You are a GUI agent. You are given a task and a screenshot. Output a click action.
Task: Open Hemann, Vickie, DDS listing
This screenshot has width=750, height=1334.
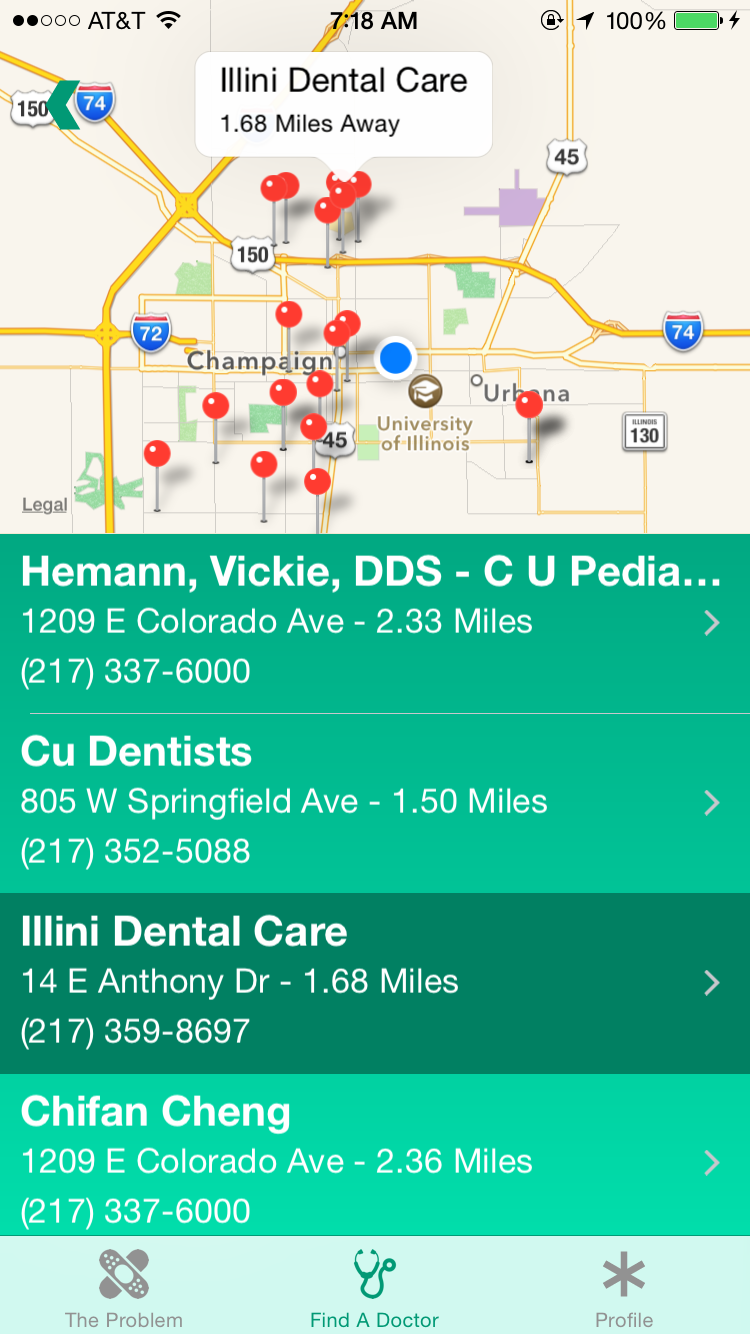(375, 622)
